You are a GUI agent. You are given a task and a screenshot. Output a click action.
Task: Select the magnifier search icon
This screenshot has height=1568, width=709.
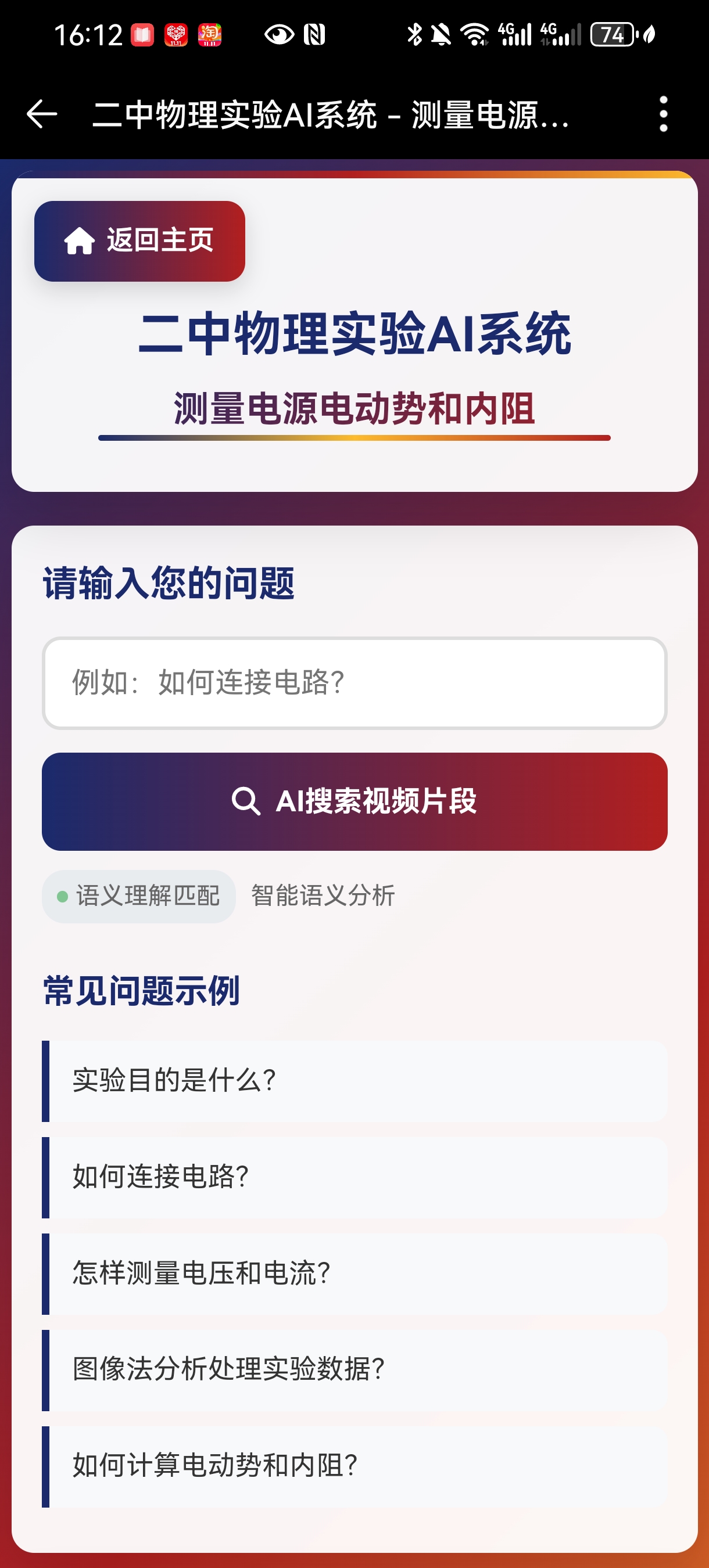pos(245,802)
